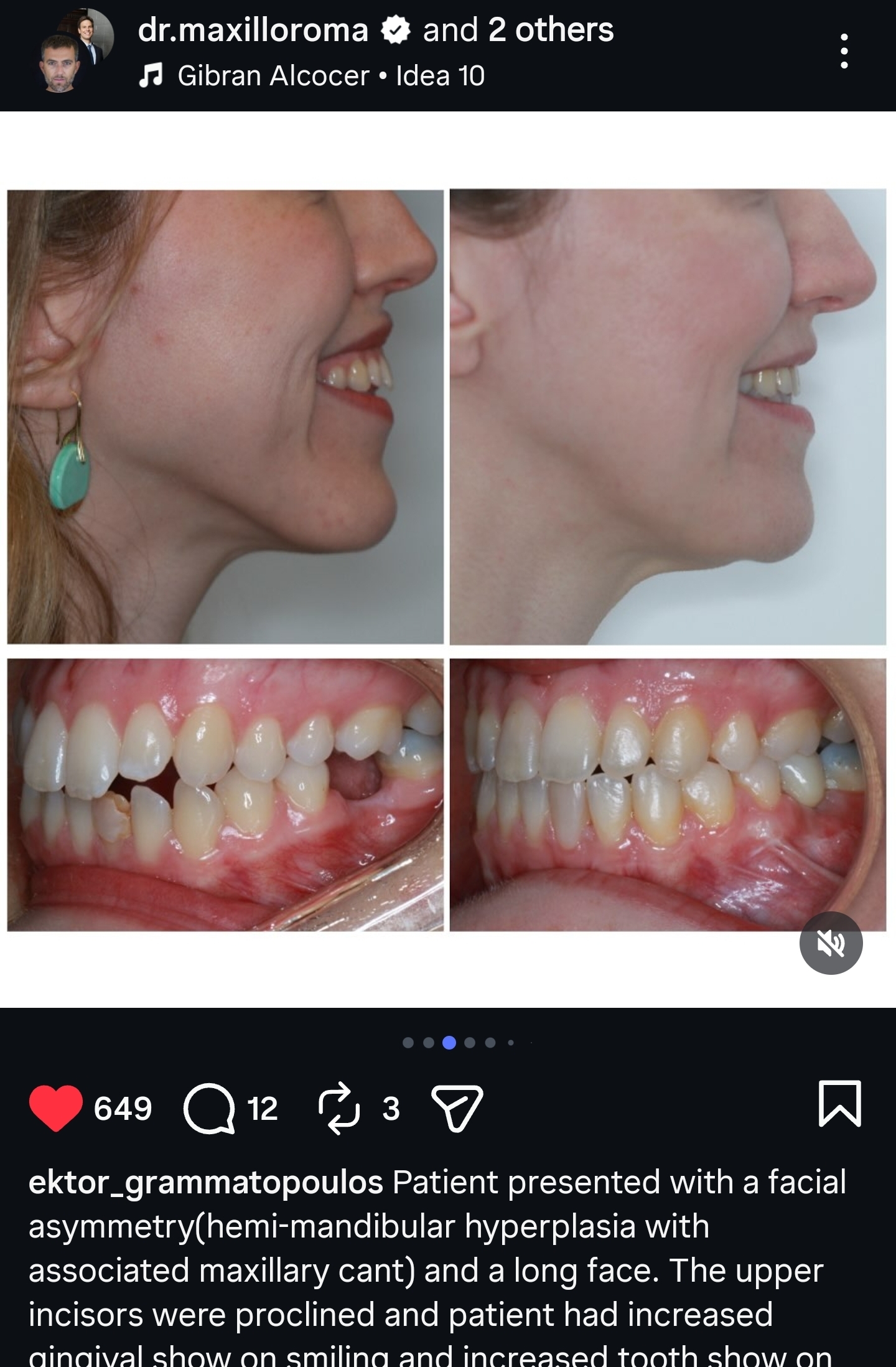Open the Gibran Alcocer Idea 10 audio
Viewport: 896px width, 1367px height.
click(330, 77)
